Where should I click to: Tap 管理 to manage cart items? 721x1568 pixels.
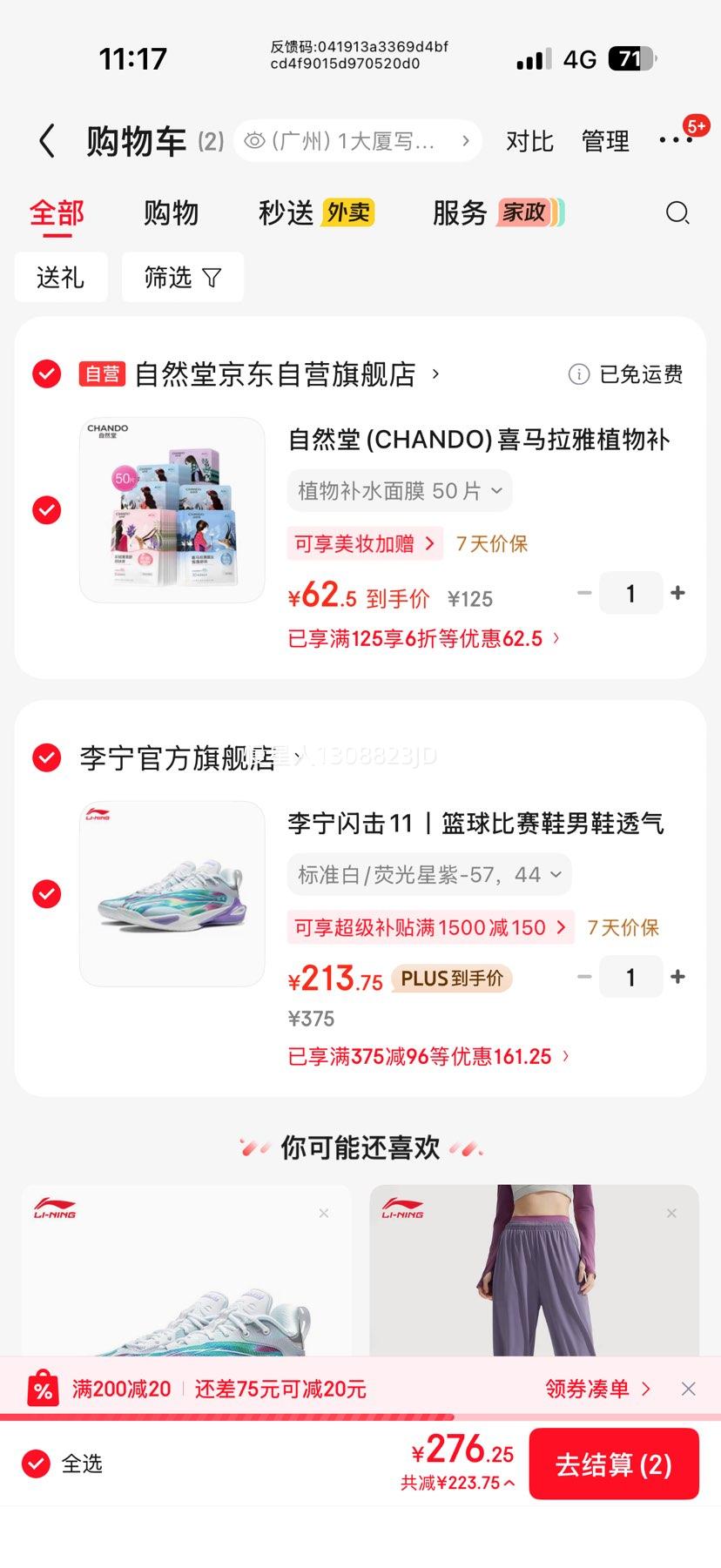(605, 141)
